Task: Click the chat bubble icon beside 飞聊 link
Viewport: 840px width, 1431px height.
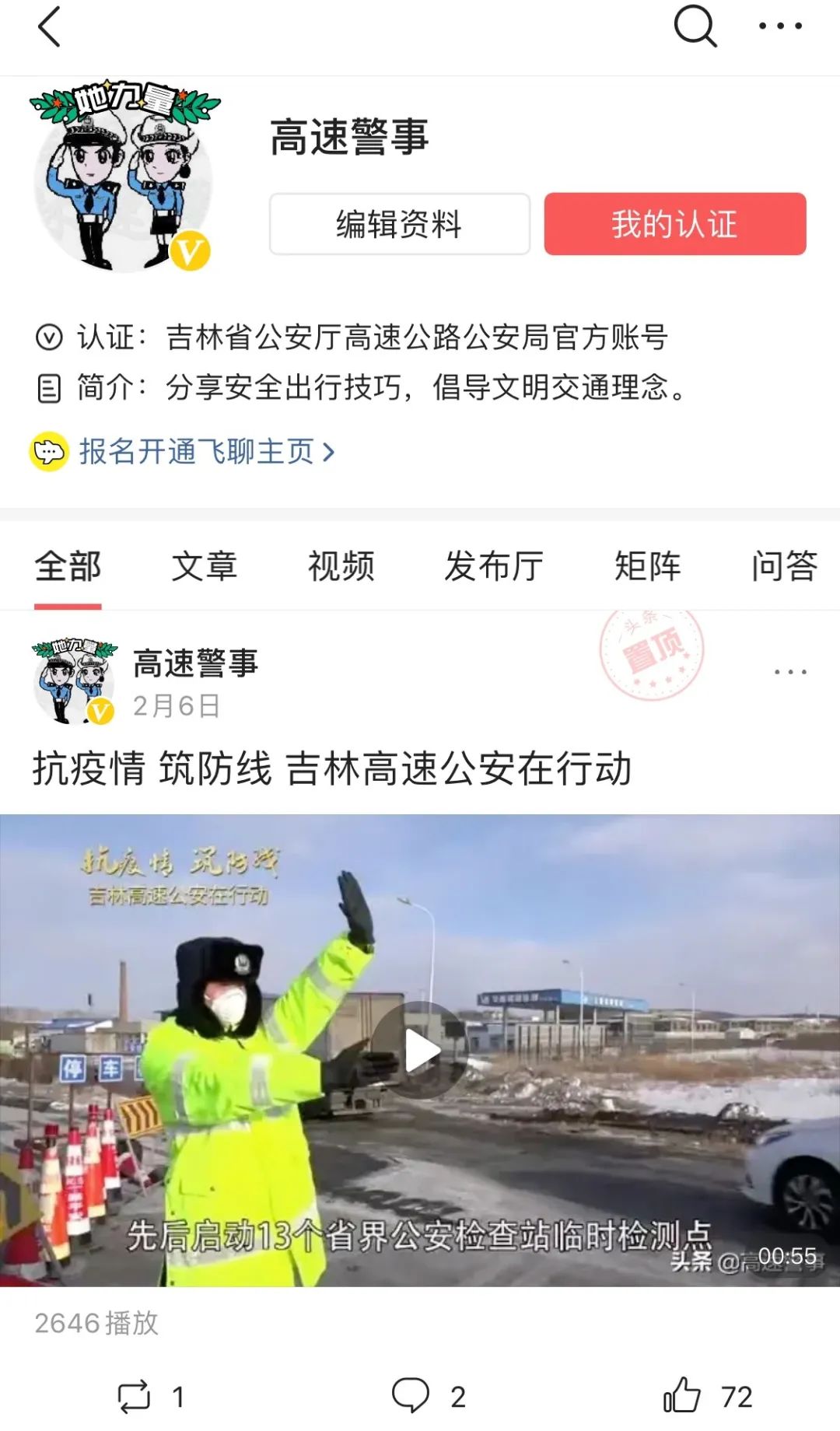Action: tap(48, 452)
